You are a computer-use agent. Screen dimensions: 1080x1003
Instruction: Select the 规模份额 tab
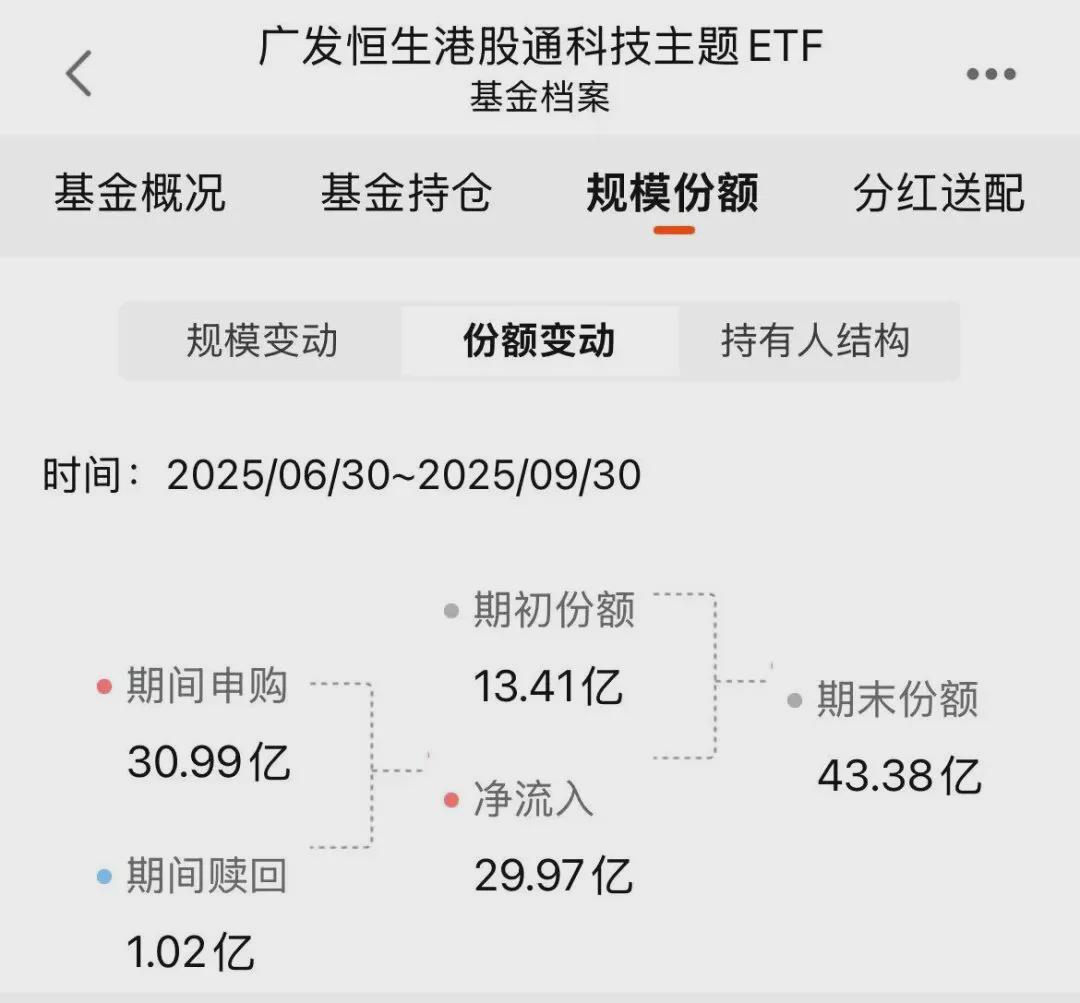tap(672, 193)
